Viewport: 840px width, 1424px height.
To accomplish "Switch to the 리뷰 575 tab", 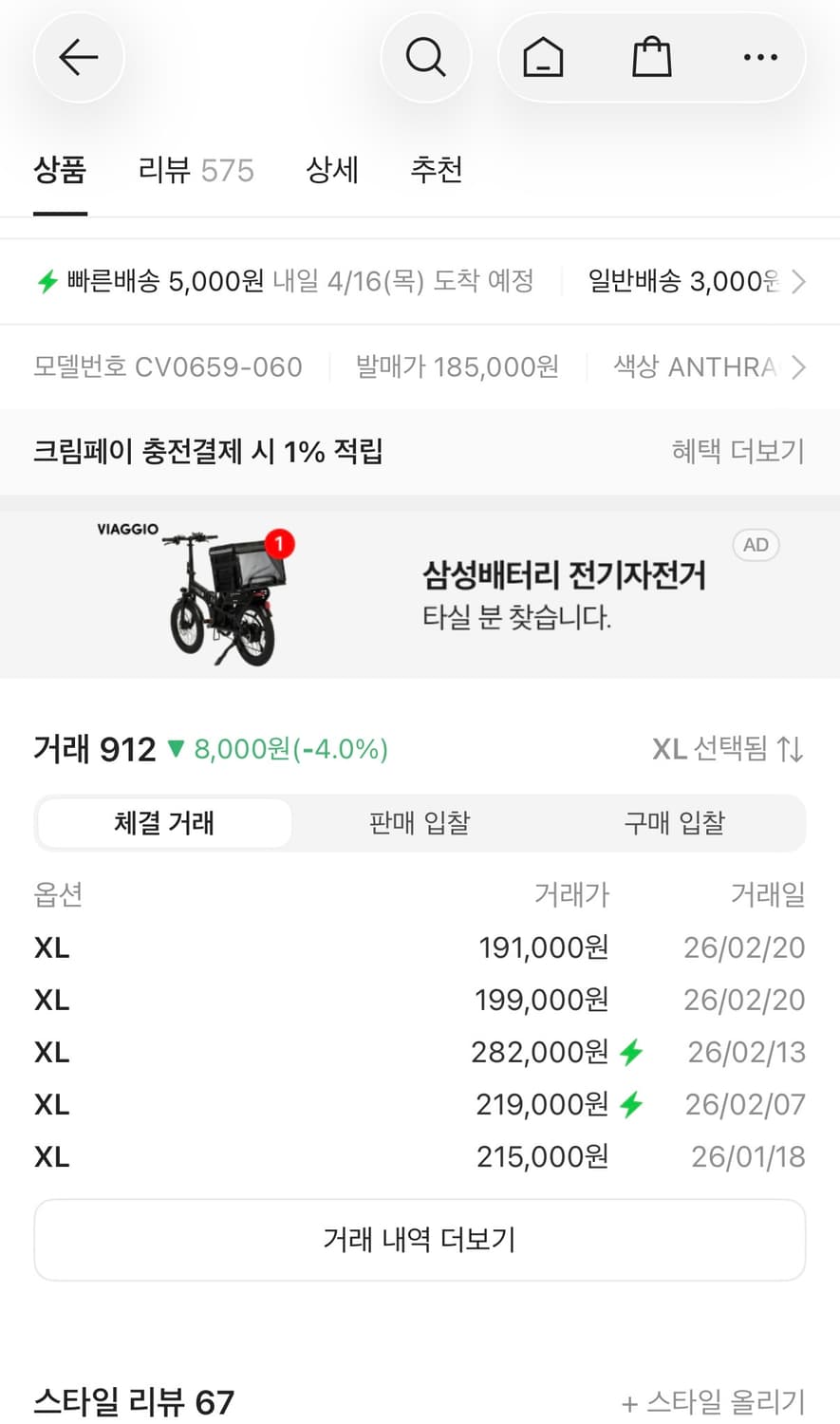I will tap(196, 171).
